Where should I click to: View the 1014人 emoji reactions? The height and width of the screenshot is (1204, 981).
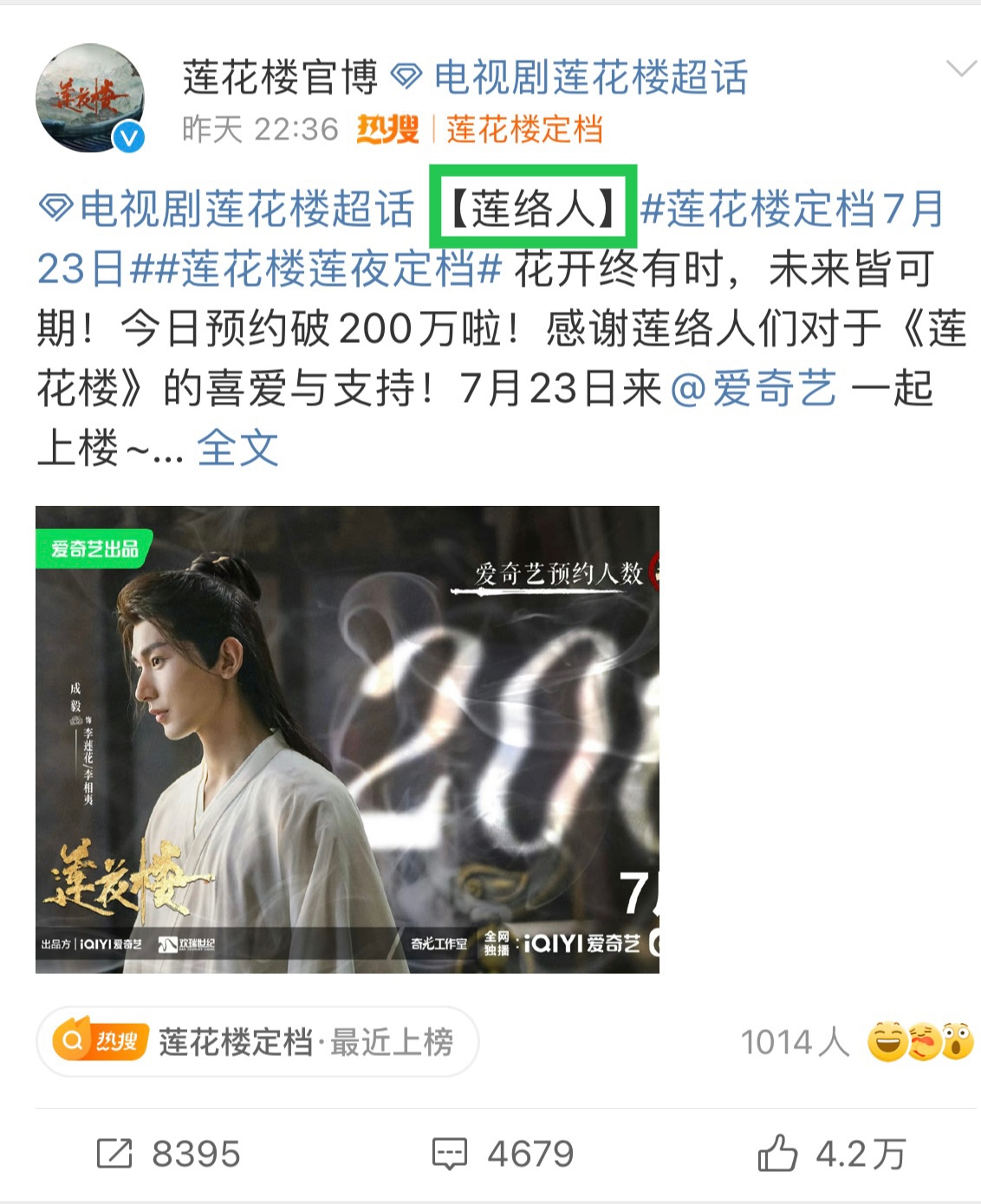tap(856, 1042)
